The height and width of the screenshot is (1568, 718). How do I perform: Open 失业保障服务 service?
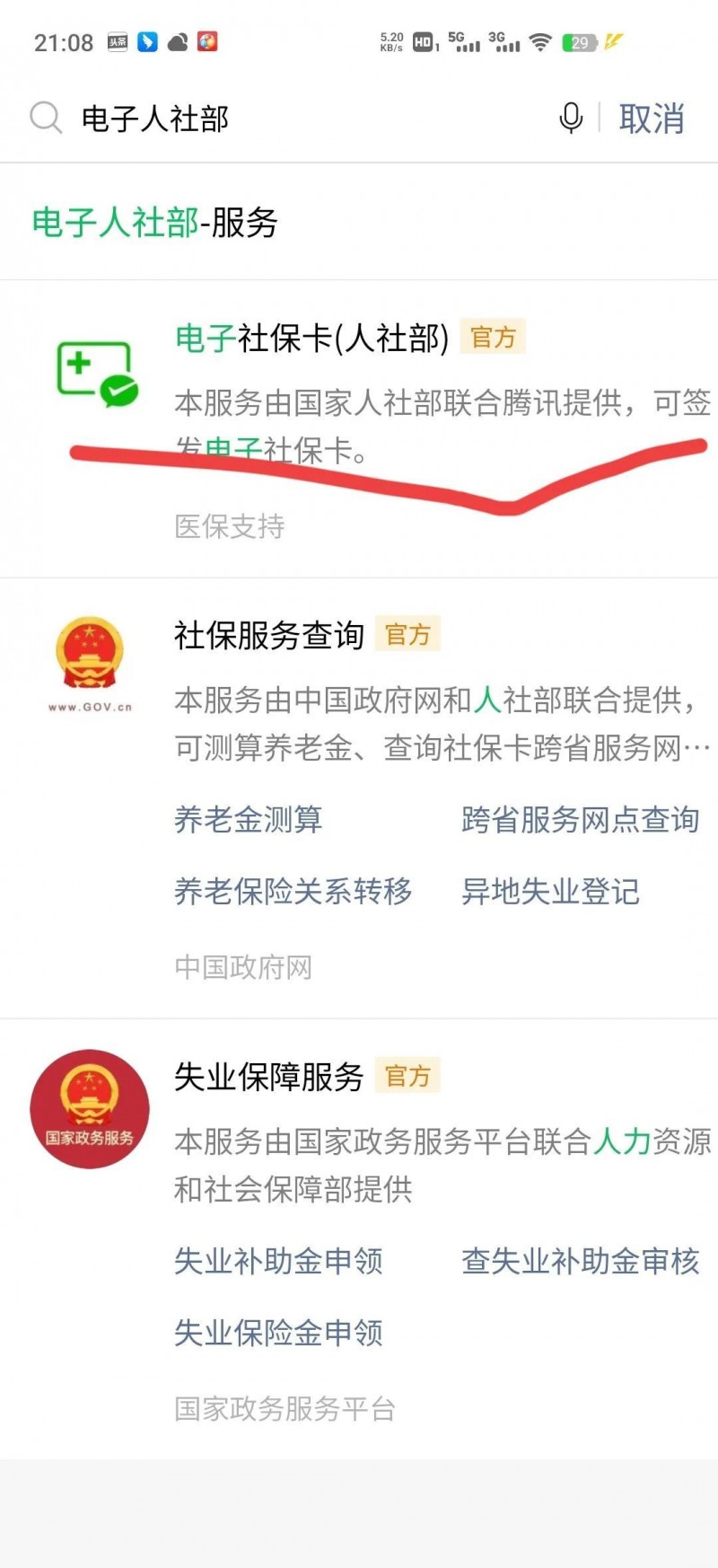coord(269,1077)
